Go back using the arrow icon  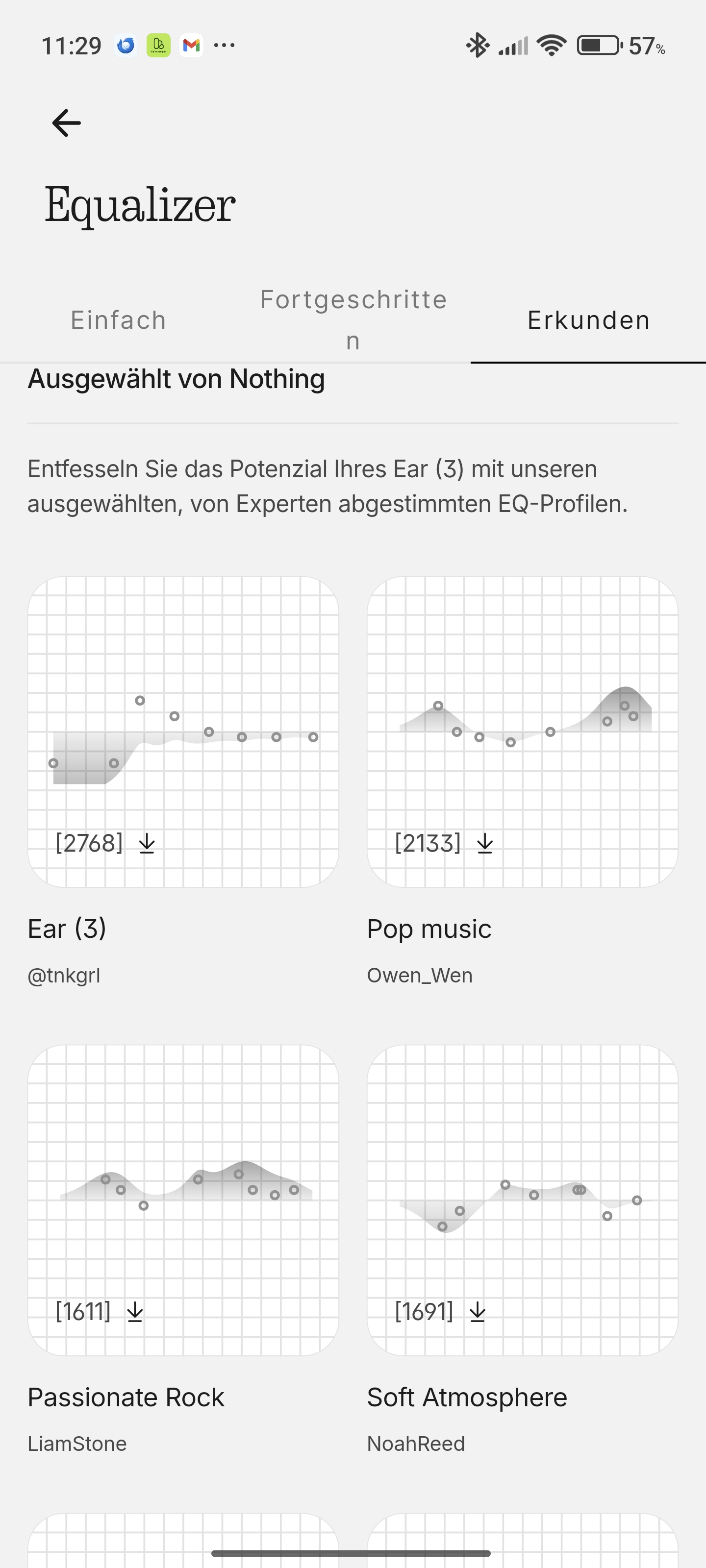(x=66, y=123)
